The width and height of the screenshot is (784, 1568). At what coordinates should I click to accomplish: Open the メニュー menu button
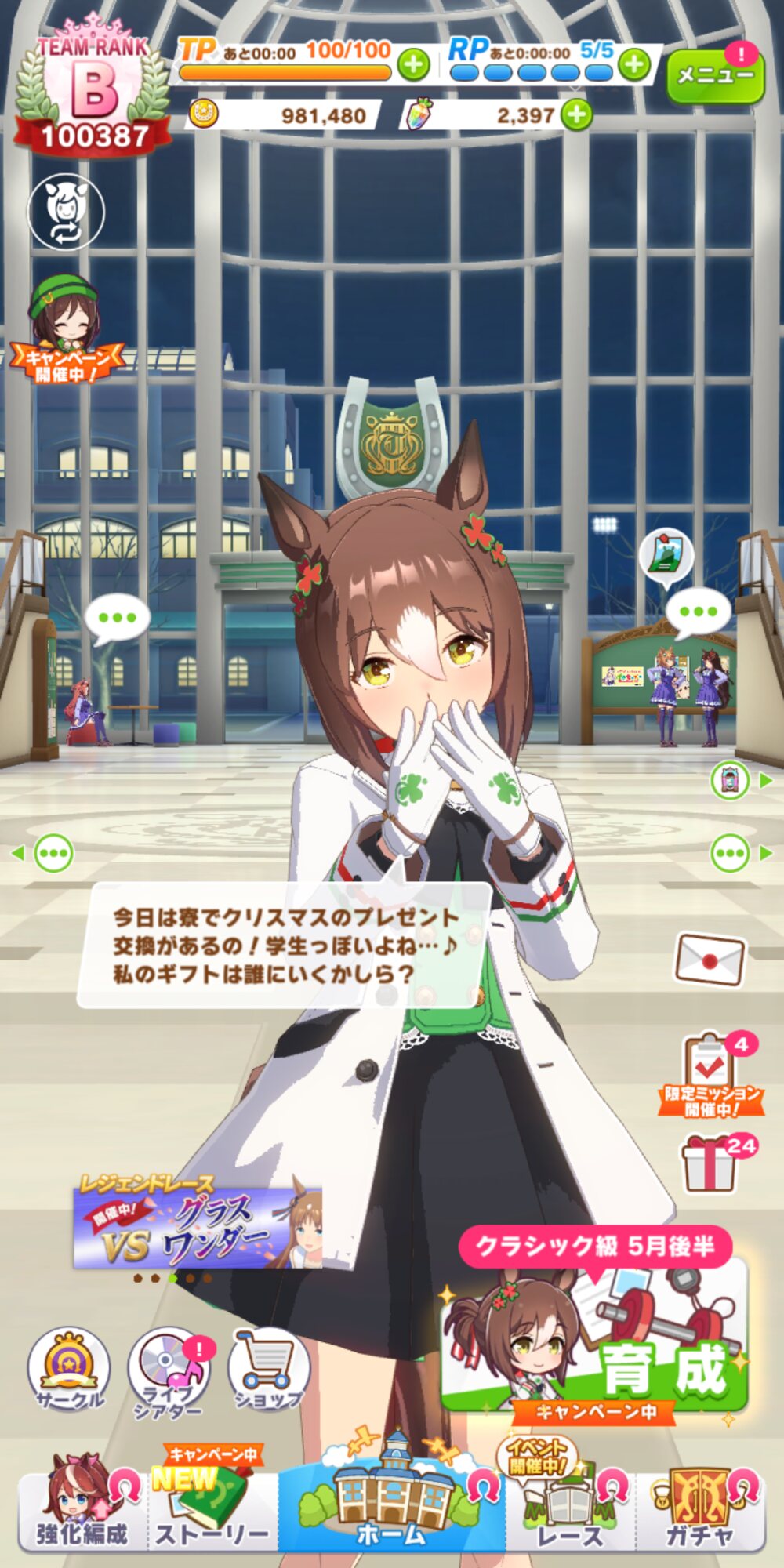[x=715, y=75]
